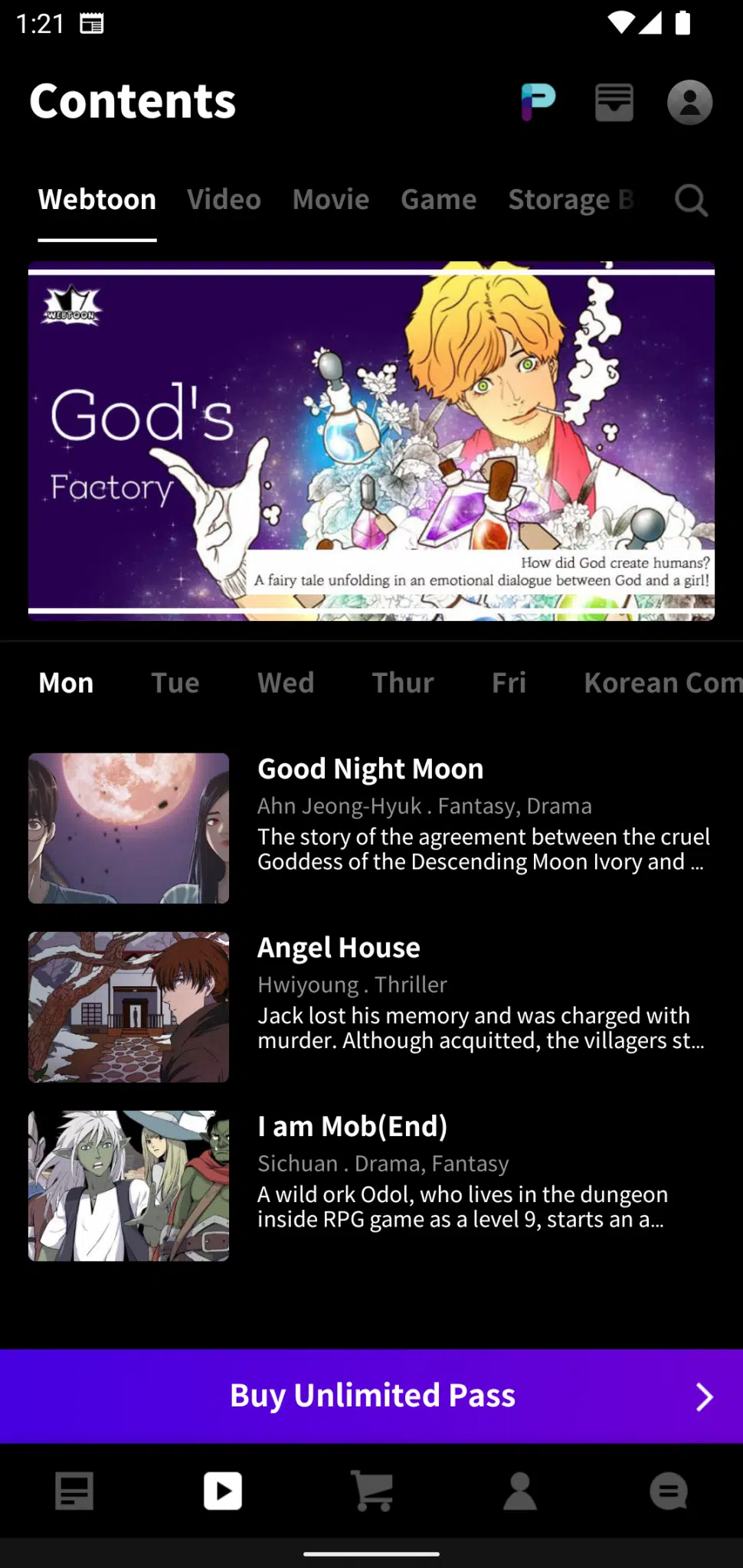Switch to the Video tab

(224, 200)
